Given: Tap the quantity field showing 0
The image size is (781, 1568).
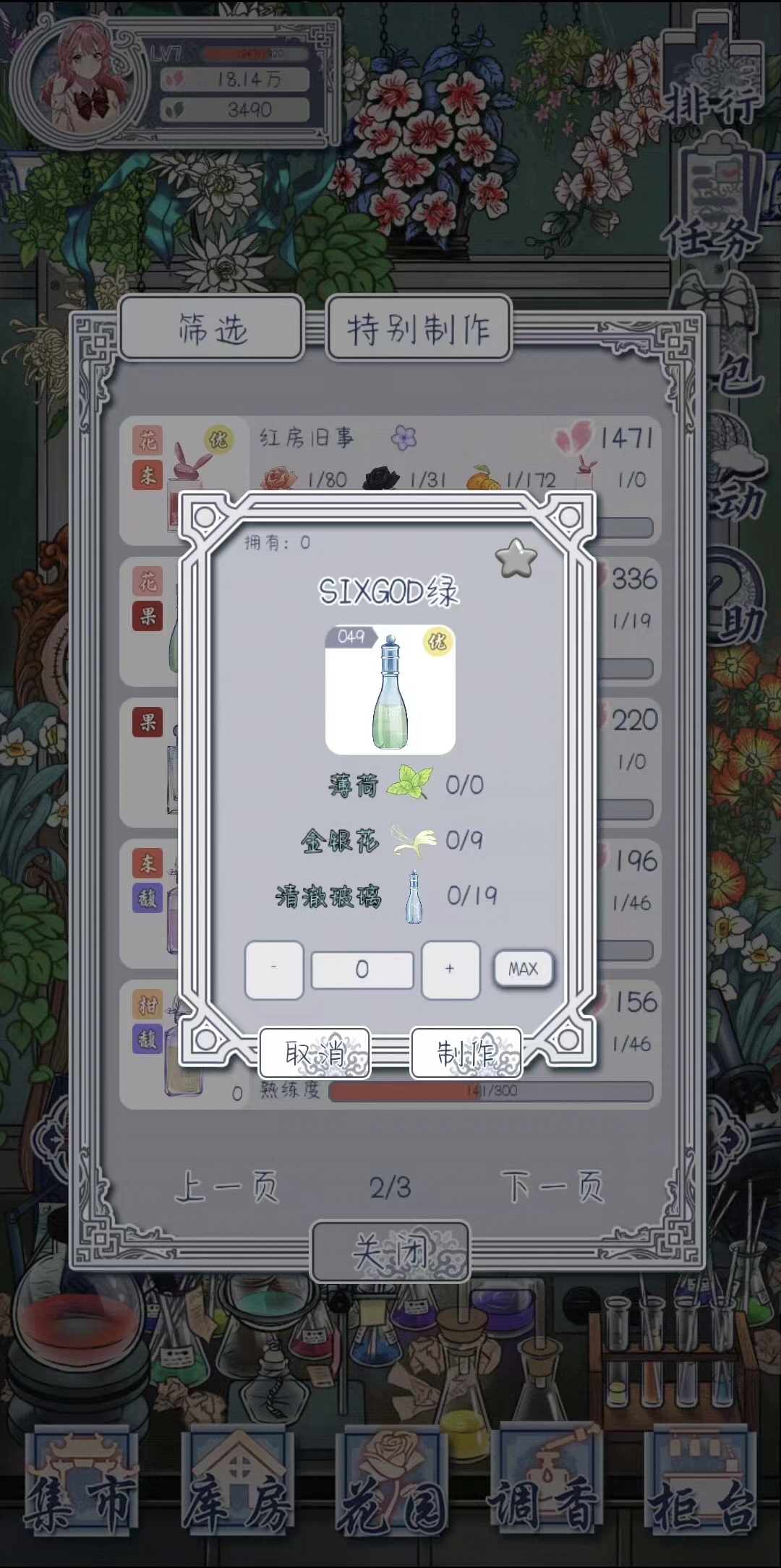Looking at the screenshot, I should [362, 969].
